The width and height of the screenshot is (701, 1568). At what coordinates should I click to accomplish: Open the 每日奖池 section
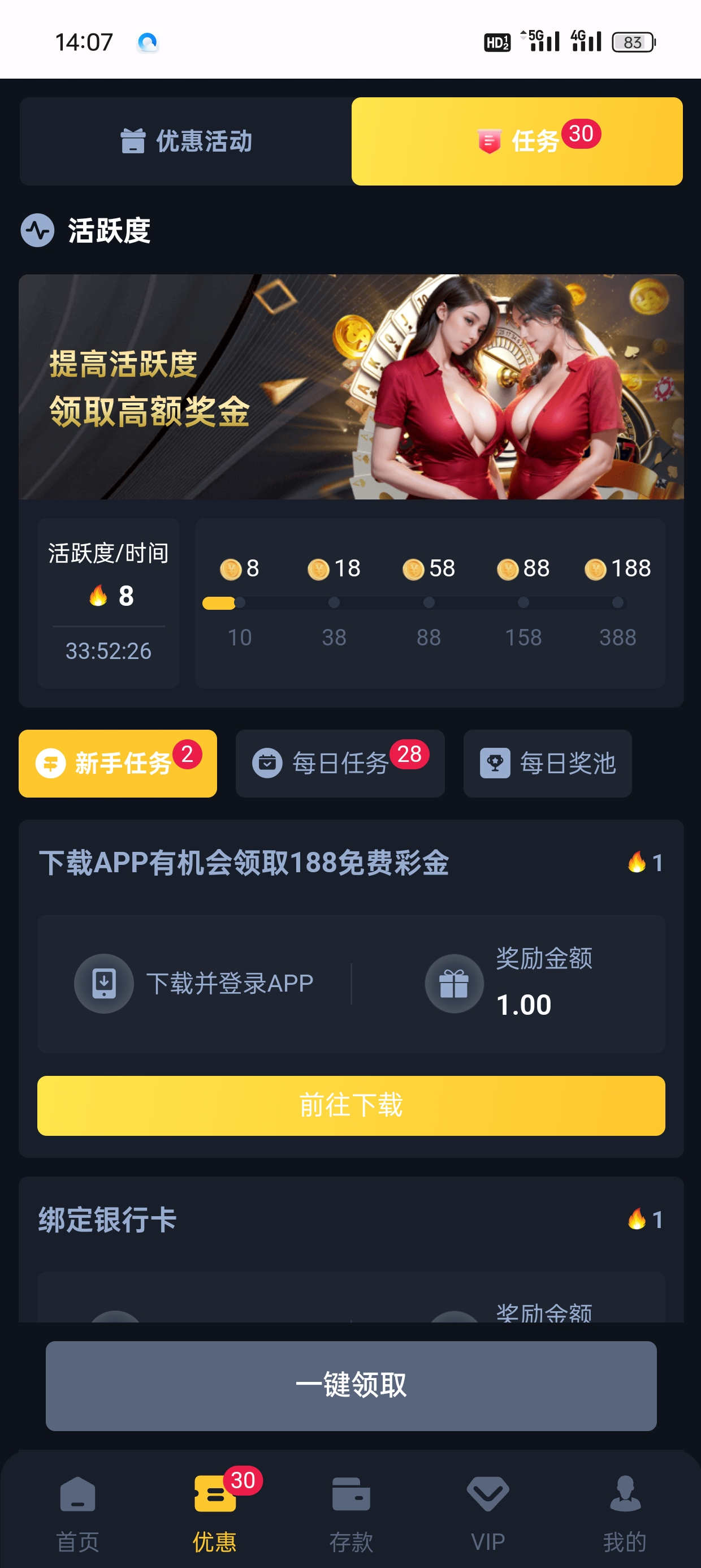[x=547, y=763]
